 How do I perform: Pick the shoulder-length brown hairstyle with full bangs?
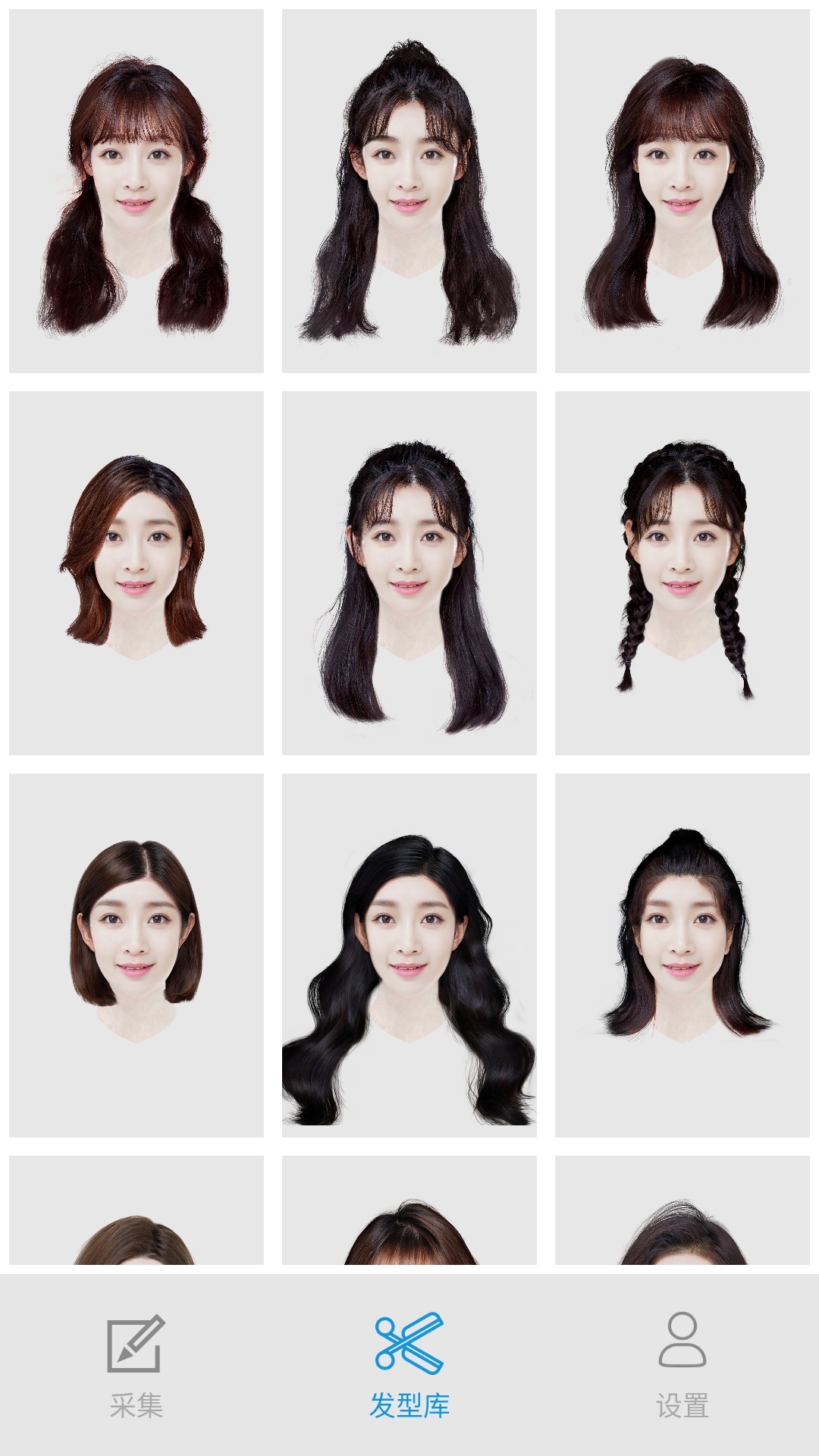(682, 191)
